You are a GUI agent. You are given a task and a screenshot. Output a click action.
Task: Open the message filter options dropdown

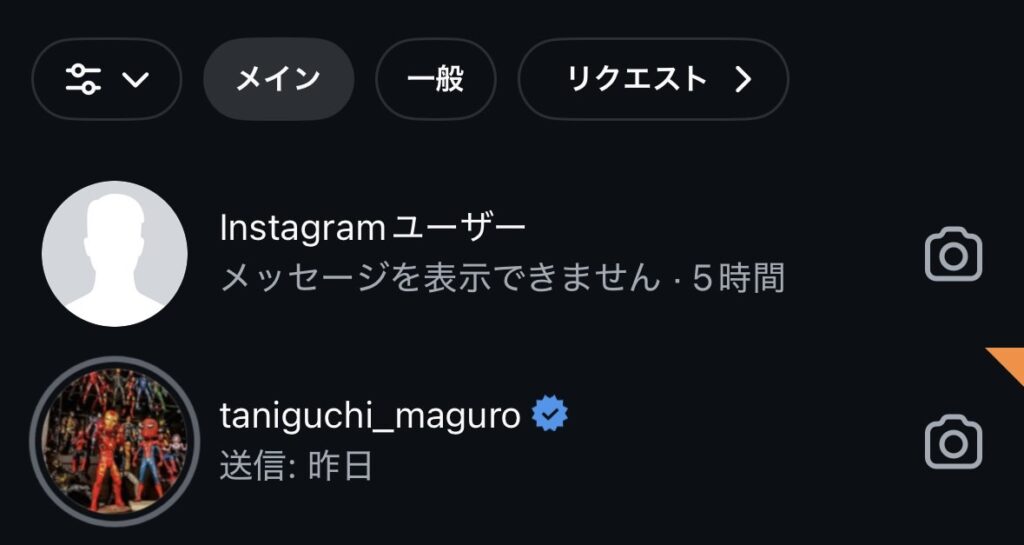(106, 80)
